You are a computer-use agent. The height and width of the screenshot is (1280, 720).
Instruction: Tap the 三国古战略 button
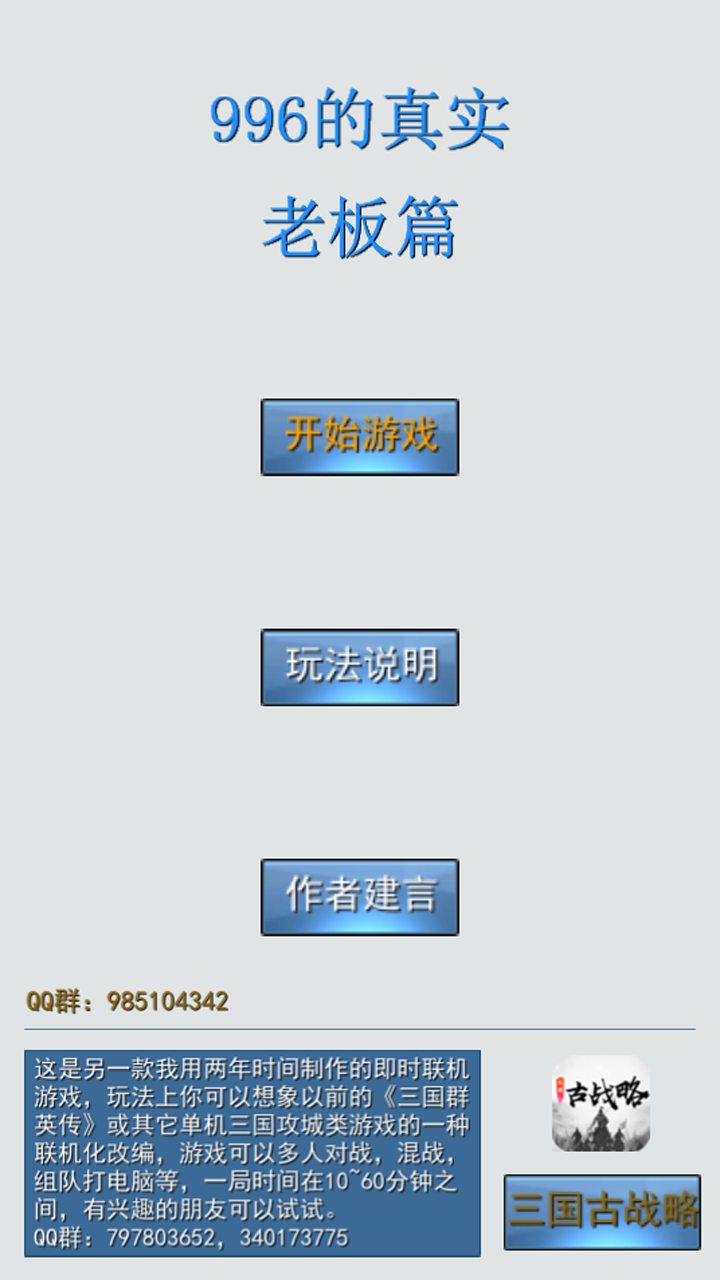[x=602, y=1212]
